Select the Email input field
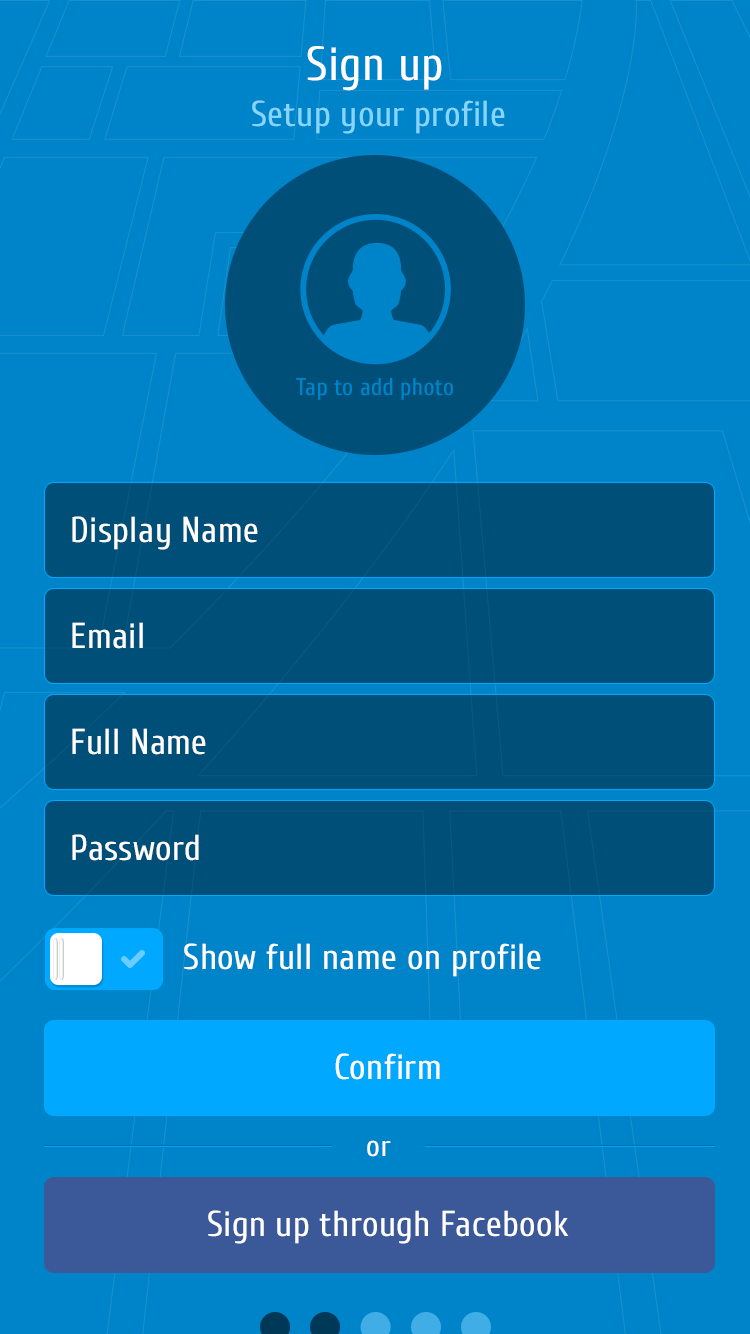The width and height of the screenshot is (750, 1334). coord(379,636)
